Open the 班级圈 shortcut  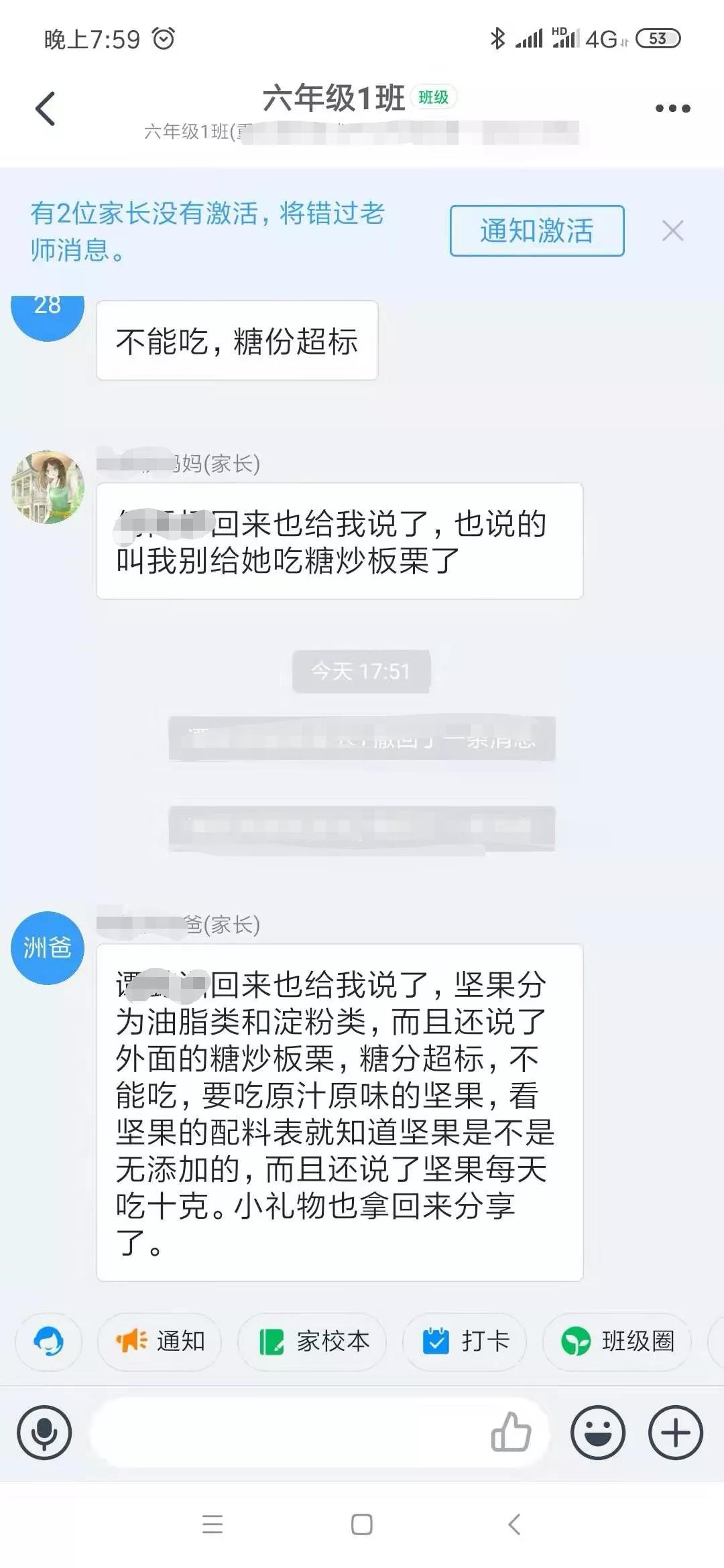(617, 1342)
